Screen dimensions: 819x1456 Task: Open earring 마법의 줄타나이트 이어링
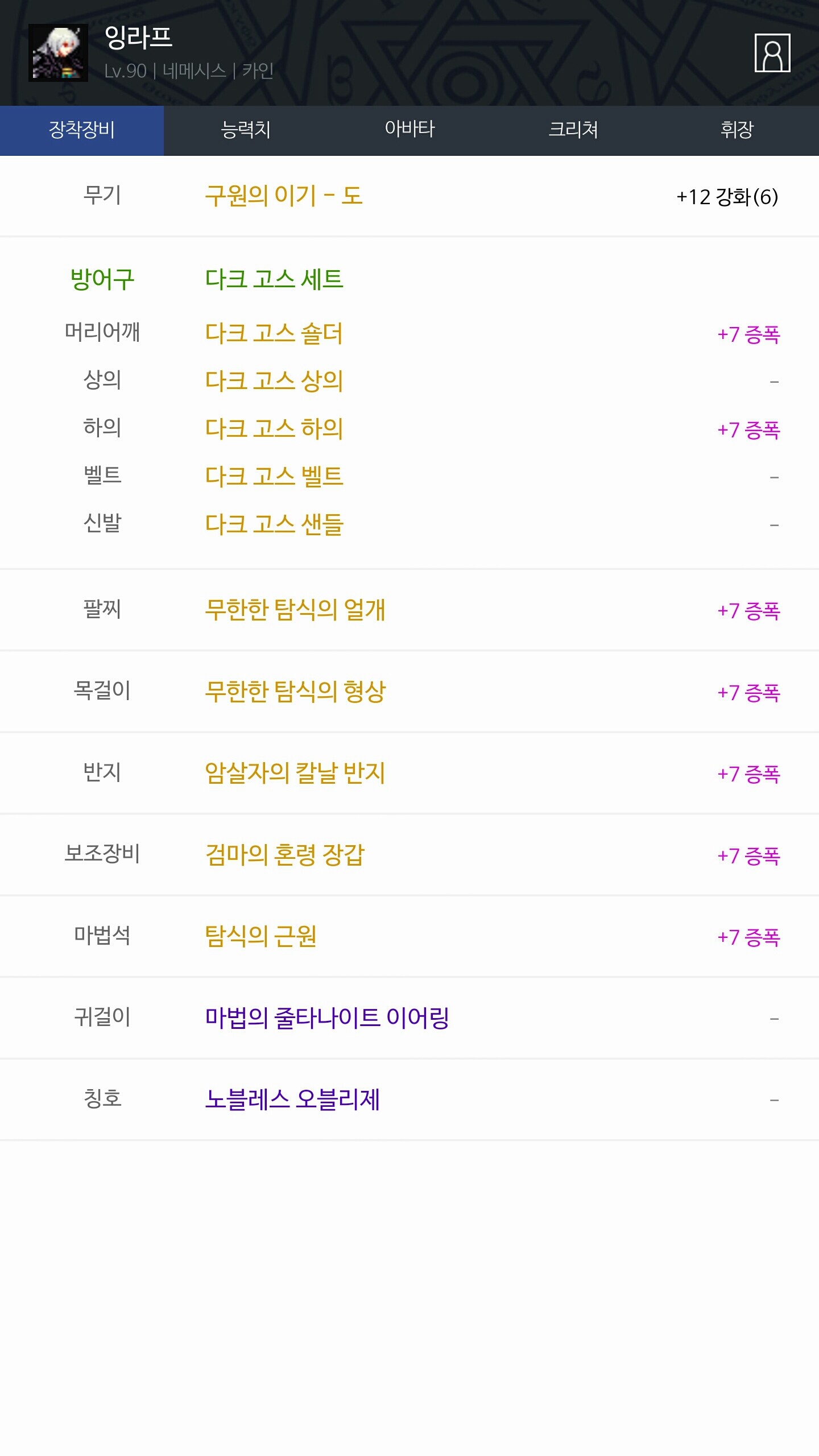(x=327, y=1018)
